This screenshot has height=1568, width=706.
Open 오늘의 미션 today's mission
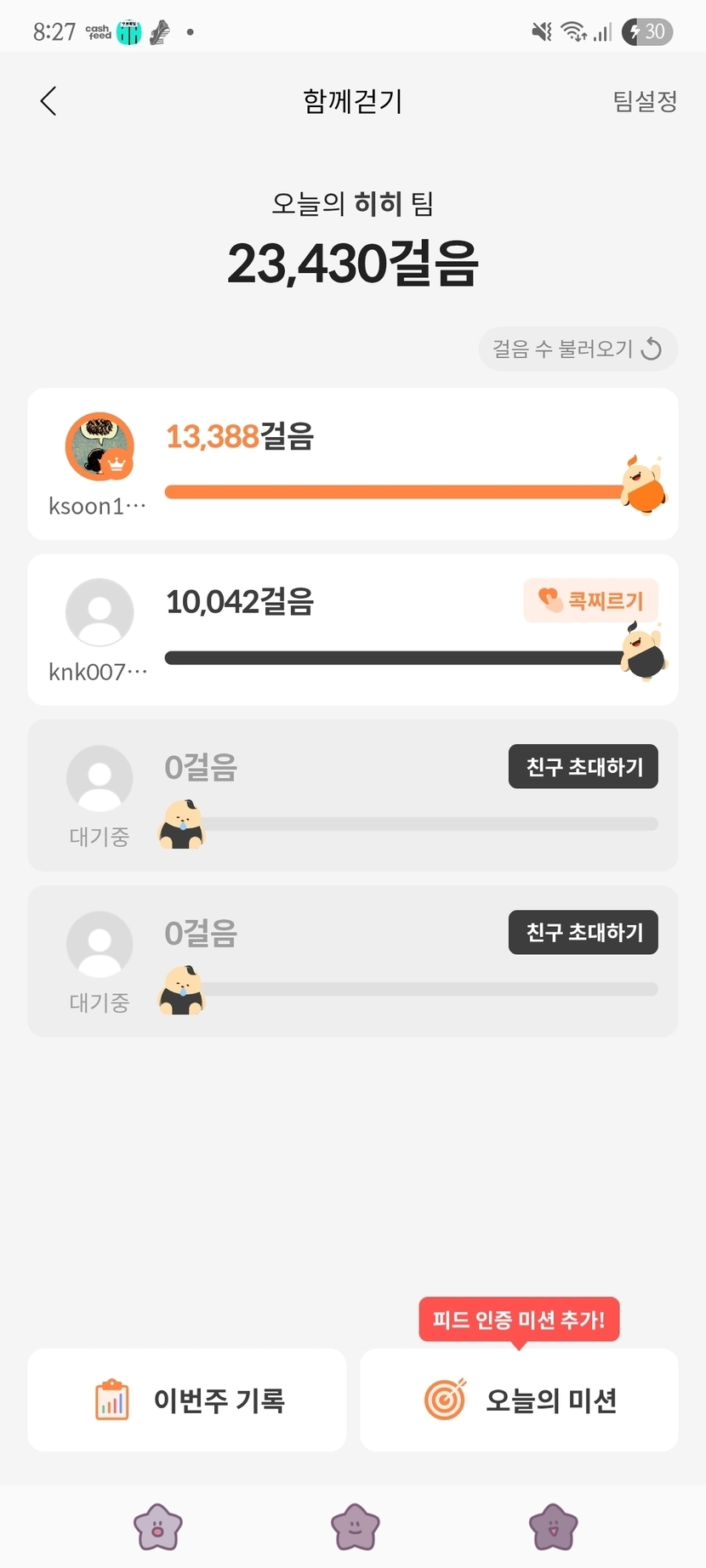point(519,1400)
